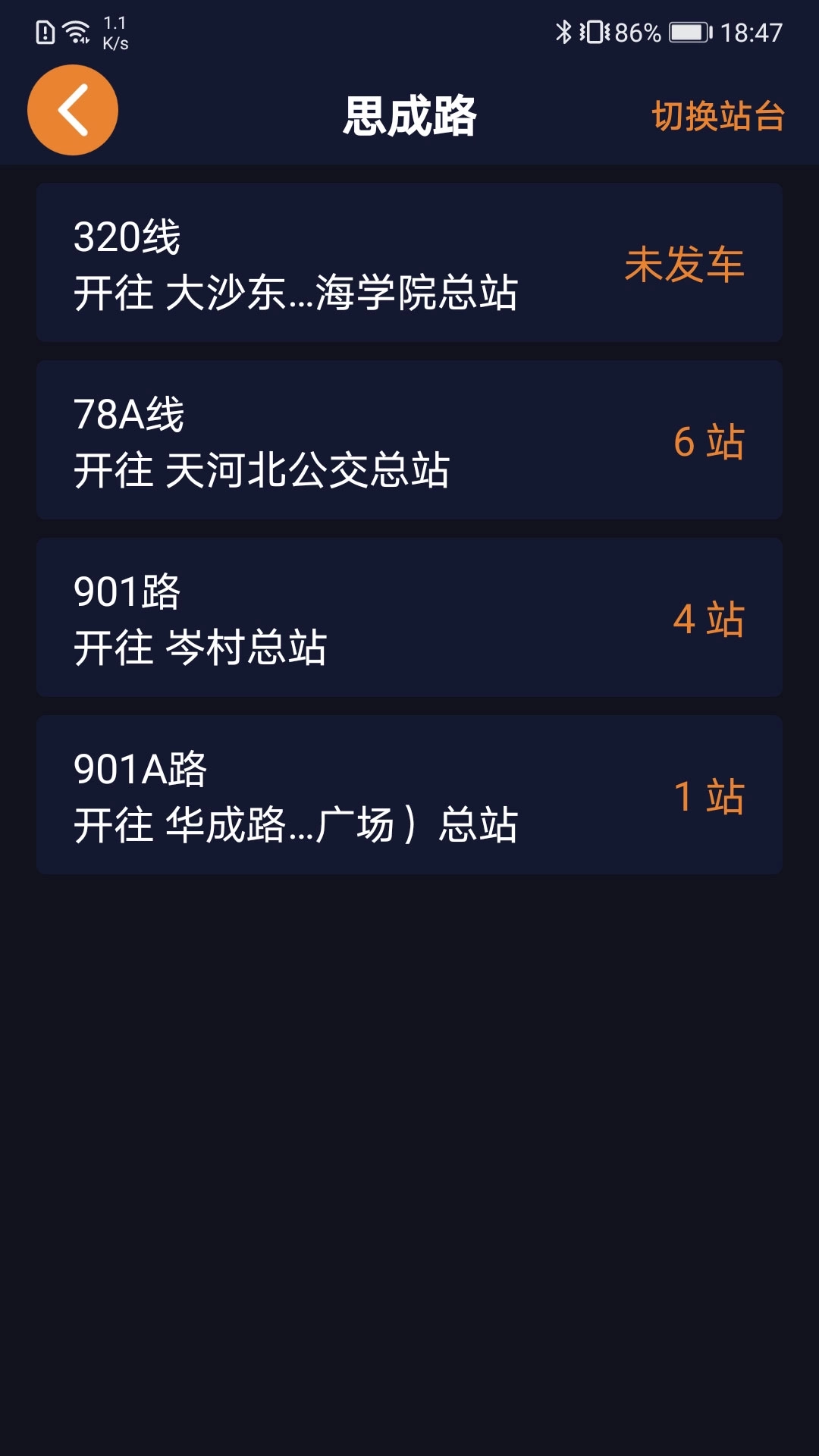Tap the orange back arrow icon
Viewport: 819px width, 1456px height.
pyautogui.click(x=72, y=111)
